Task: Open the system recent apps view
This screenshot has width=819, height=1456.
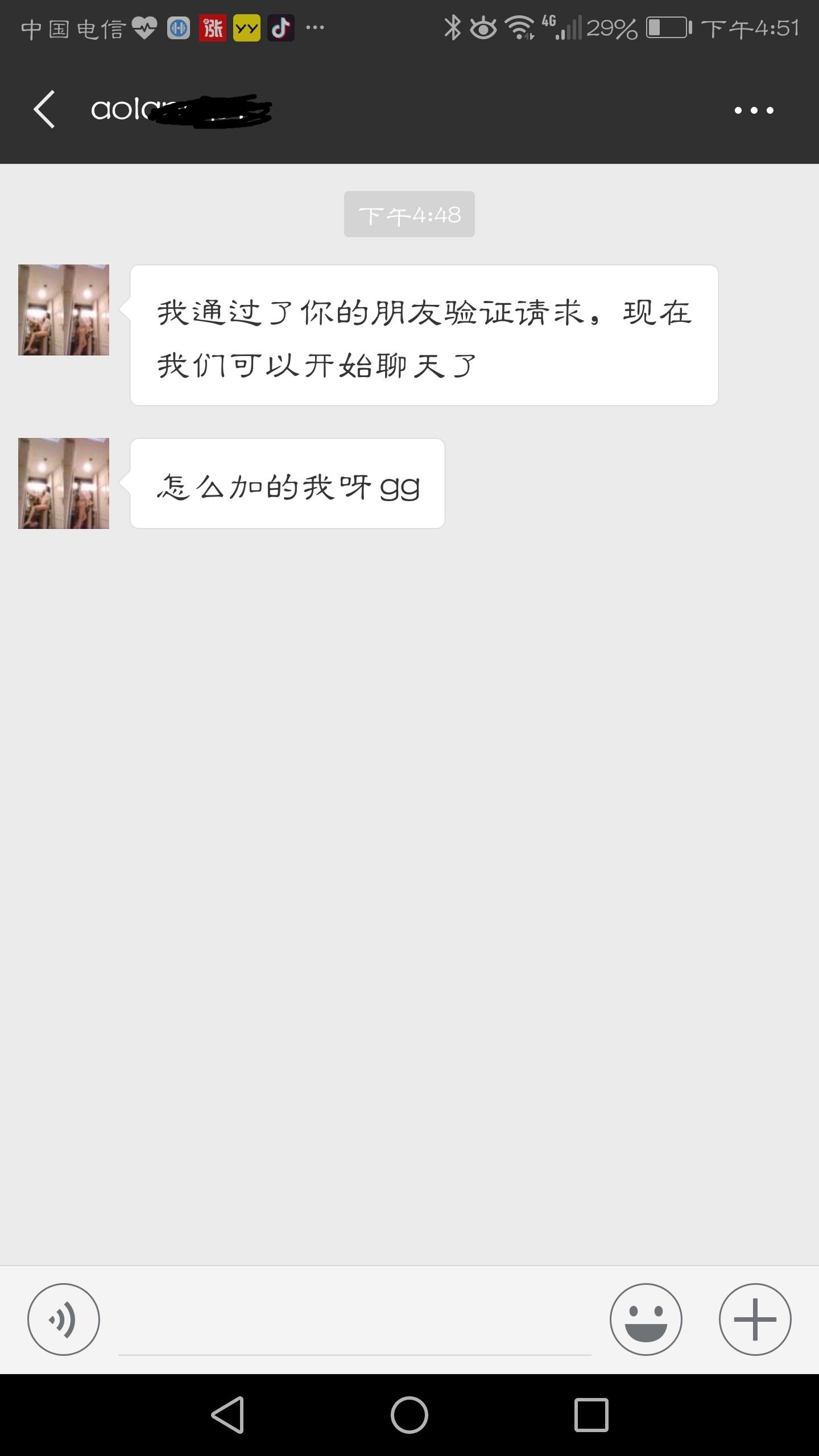Action: tap(591, 1414)
